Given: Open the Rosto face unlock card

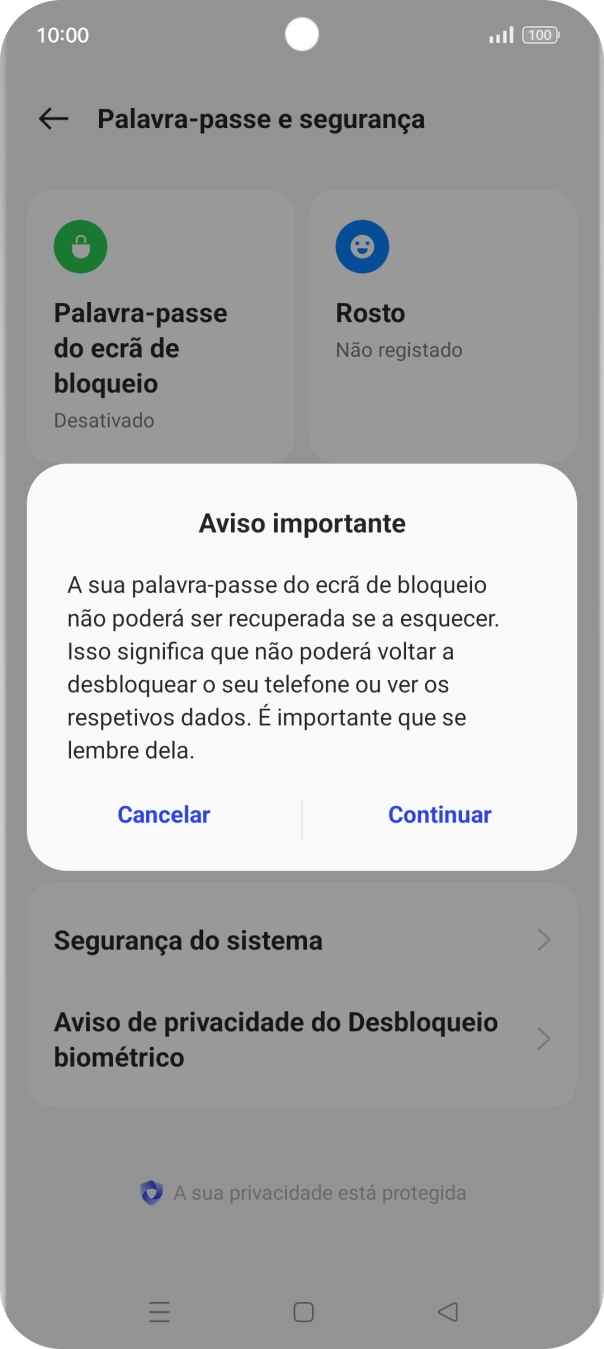Looking at the screenshot, I should click(443, 326).
